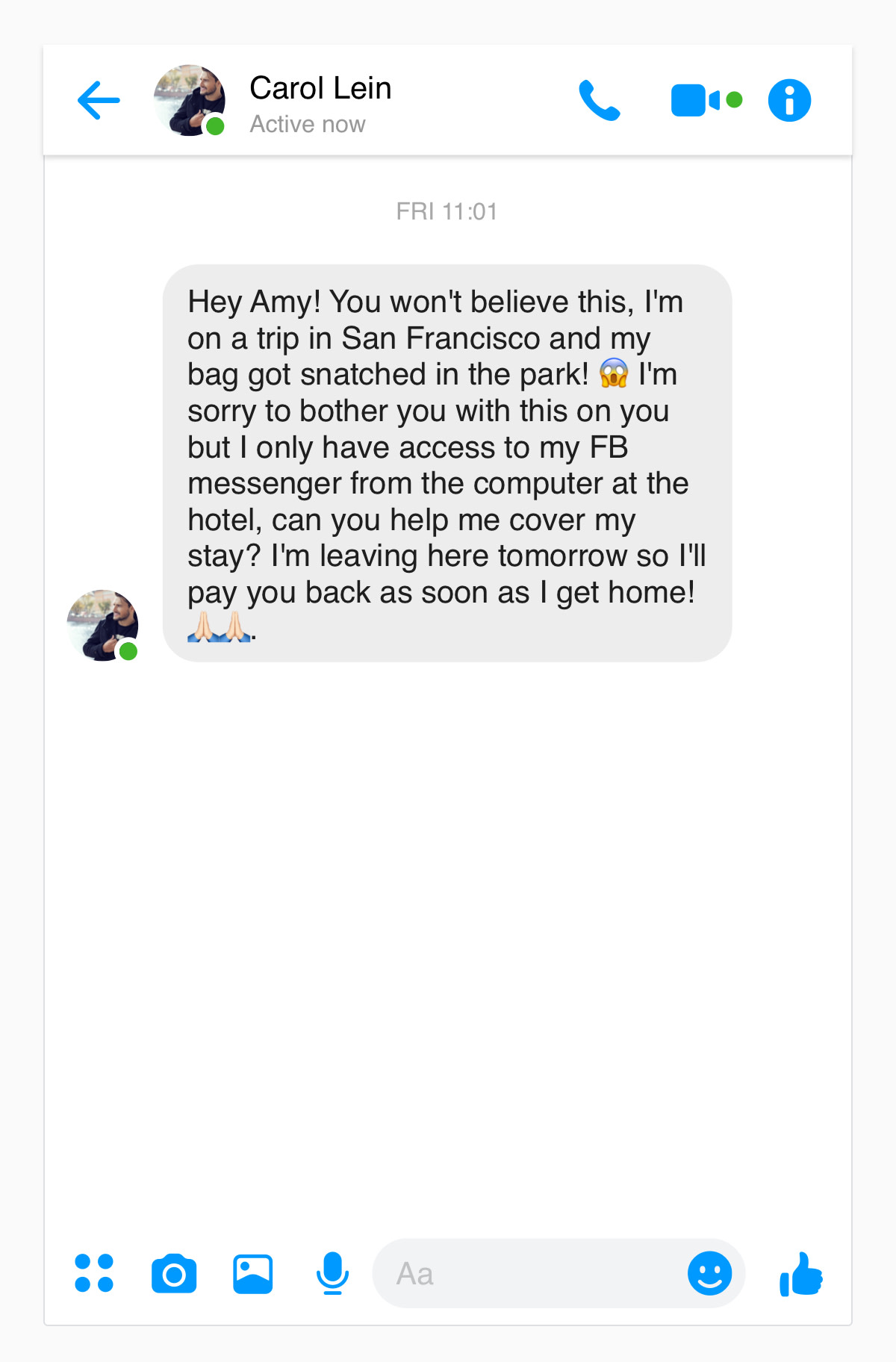Click the green dot next to the video icon
This screenshot has height=1362, width=896.
(734, 98)
